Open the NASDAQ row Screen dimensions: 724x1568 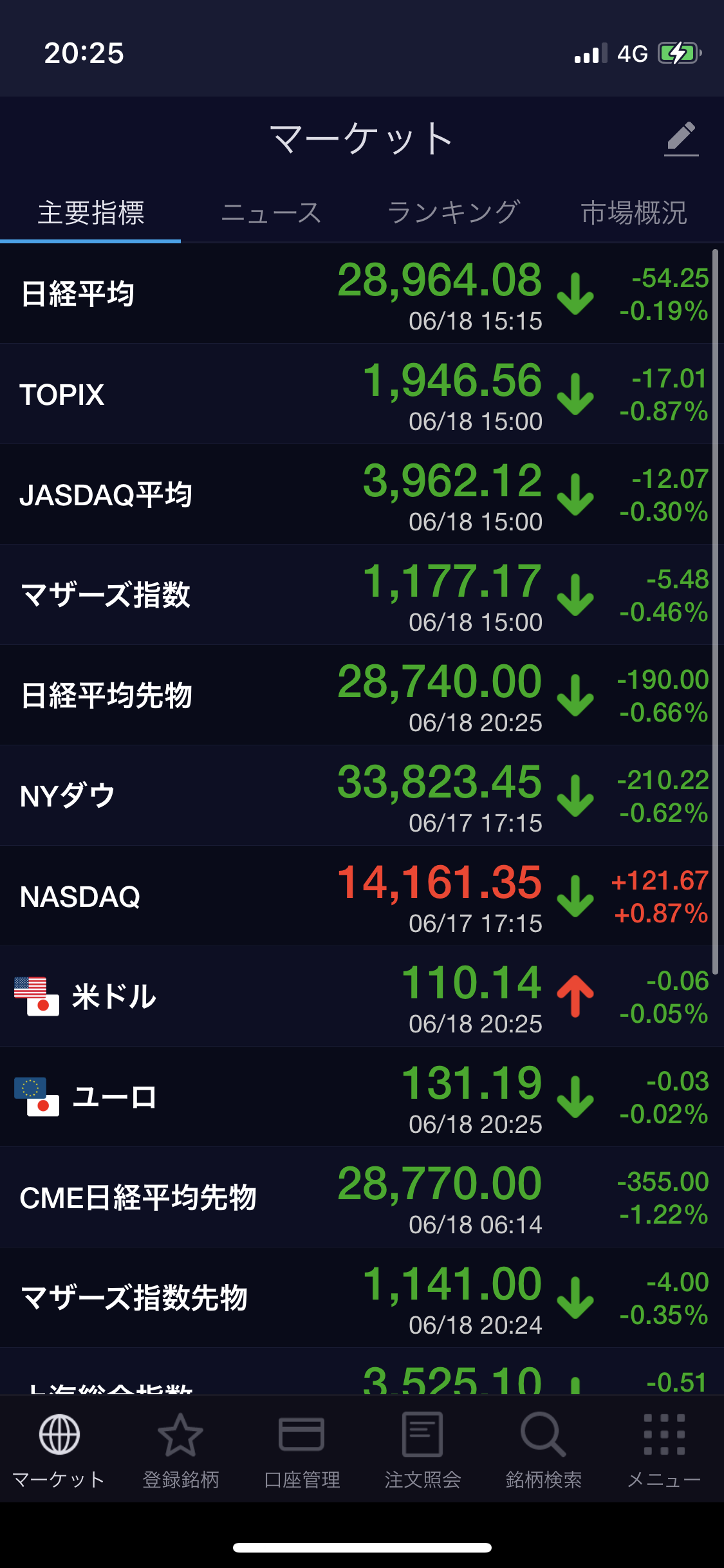pyautogui.click(x=360, y=896)
